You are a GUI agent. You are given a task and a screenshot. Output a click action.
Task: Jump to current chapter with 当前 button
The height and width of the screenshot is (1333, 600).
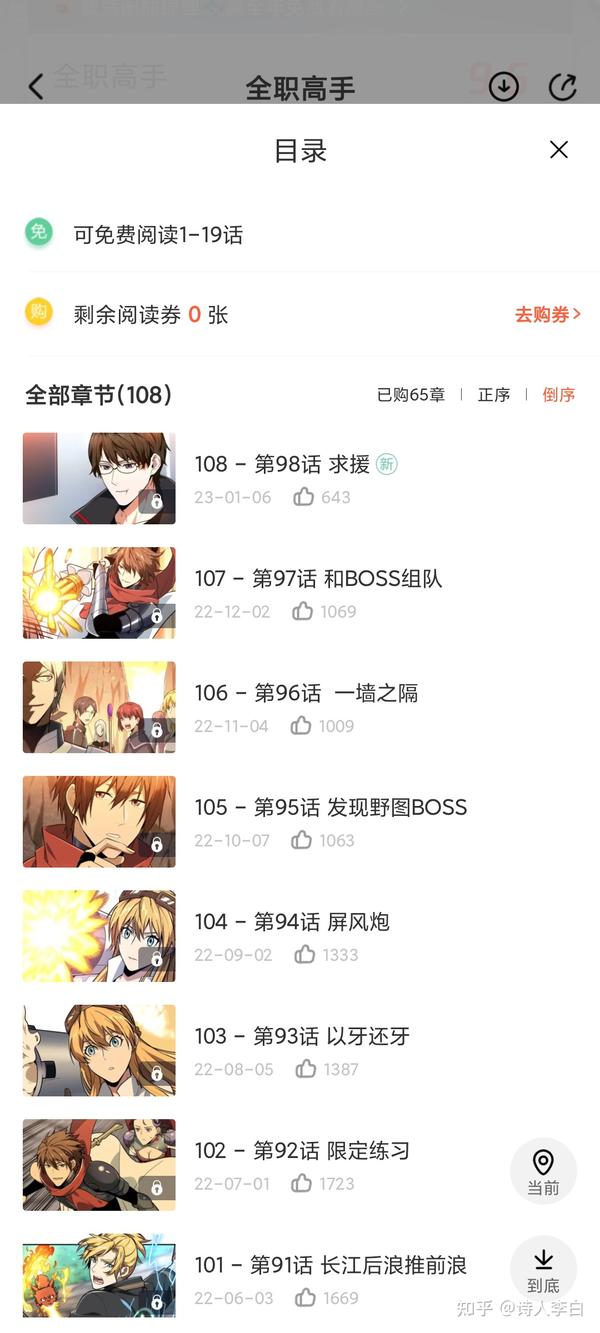click(x=543, y=1171)
